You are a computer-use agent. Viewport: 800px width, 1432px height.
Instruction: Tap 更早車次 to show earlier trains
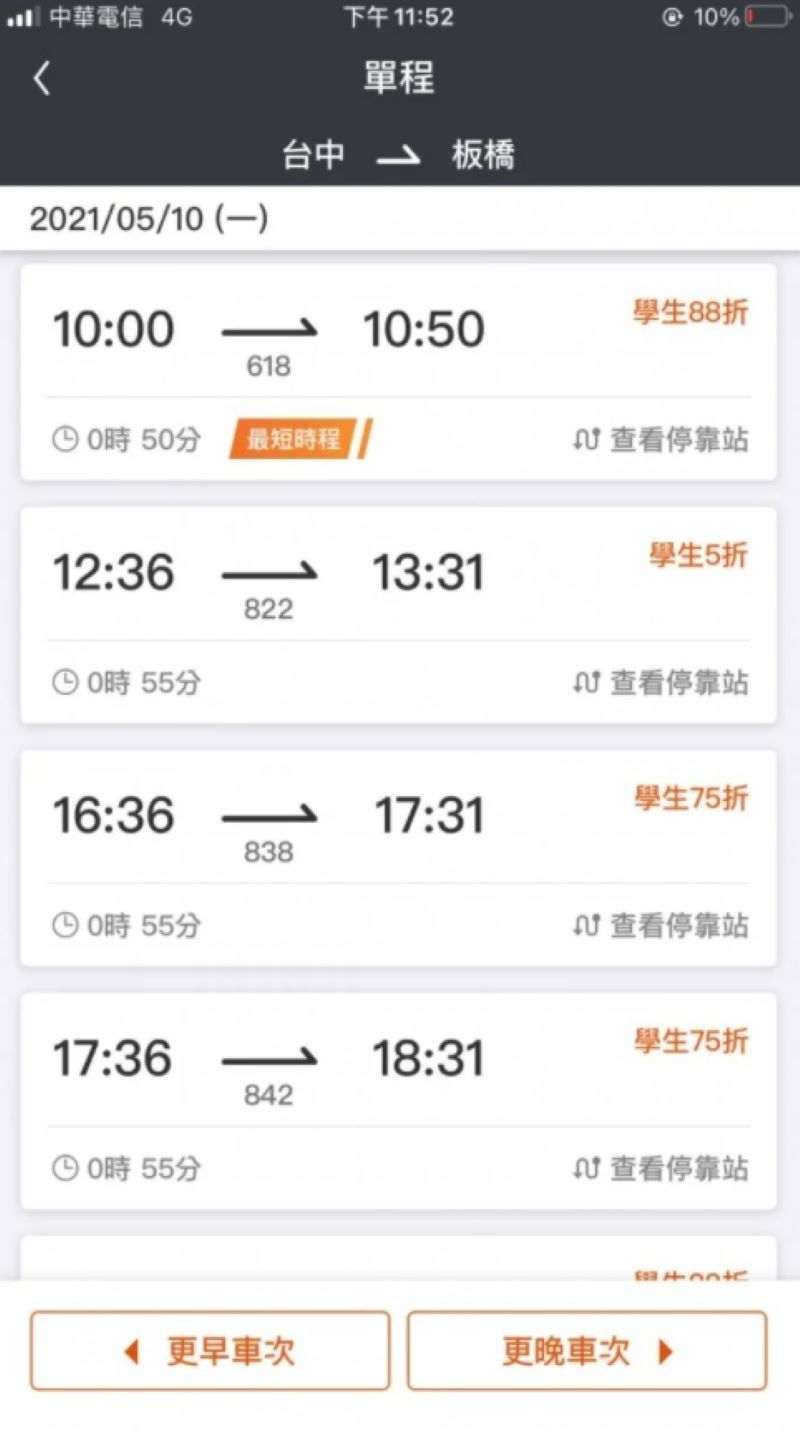click(210, 1351)
